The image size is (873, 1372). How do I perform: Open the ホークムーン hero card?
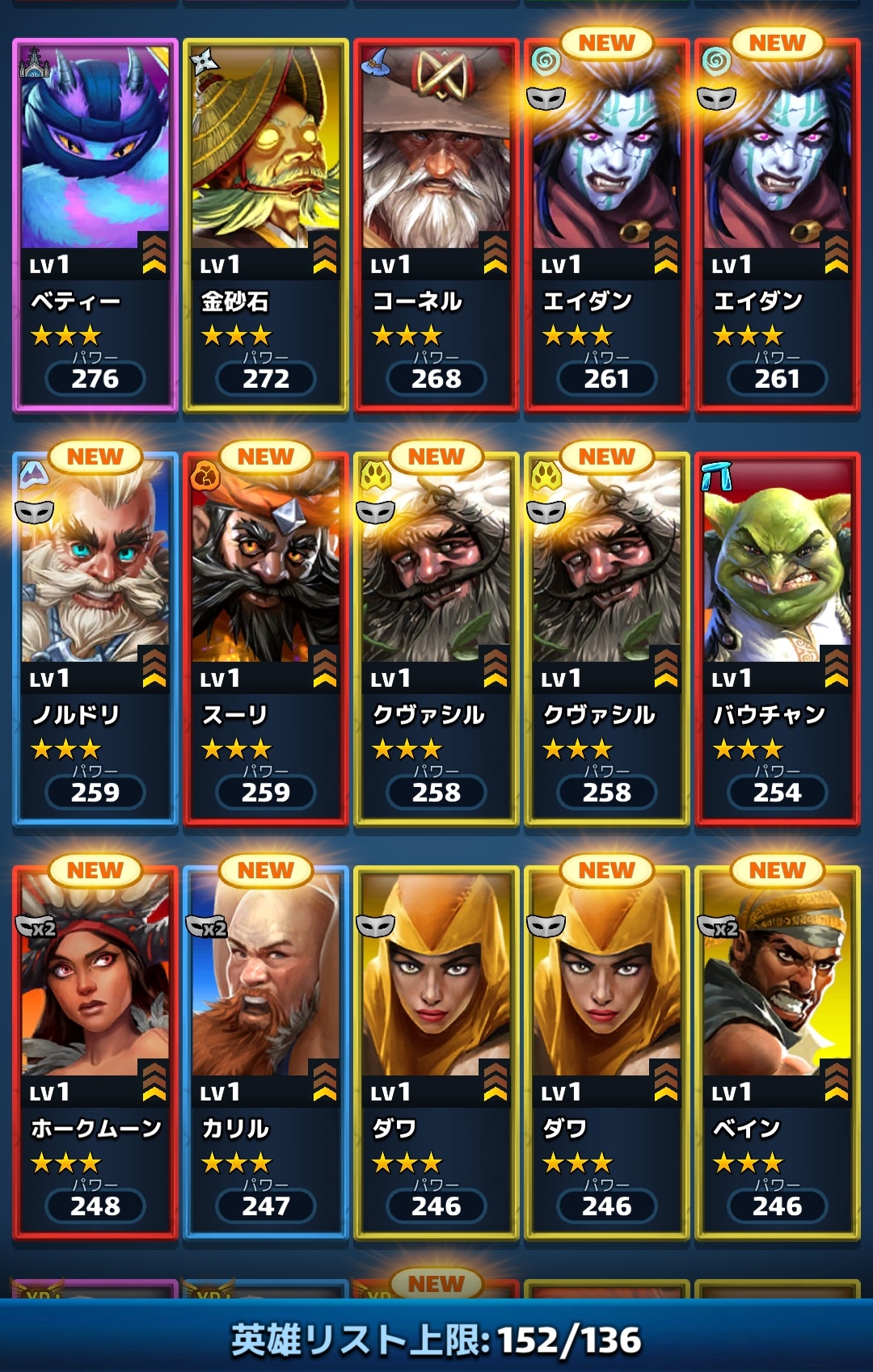point(95,1052)
